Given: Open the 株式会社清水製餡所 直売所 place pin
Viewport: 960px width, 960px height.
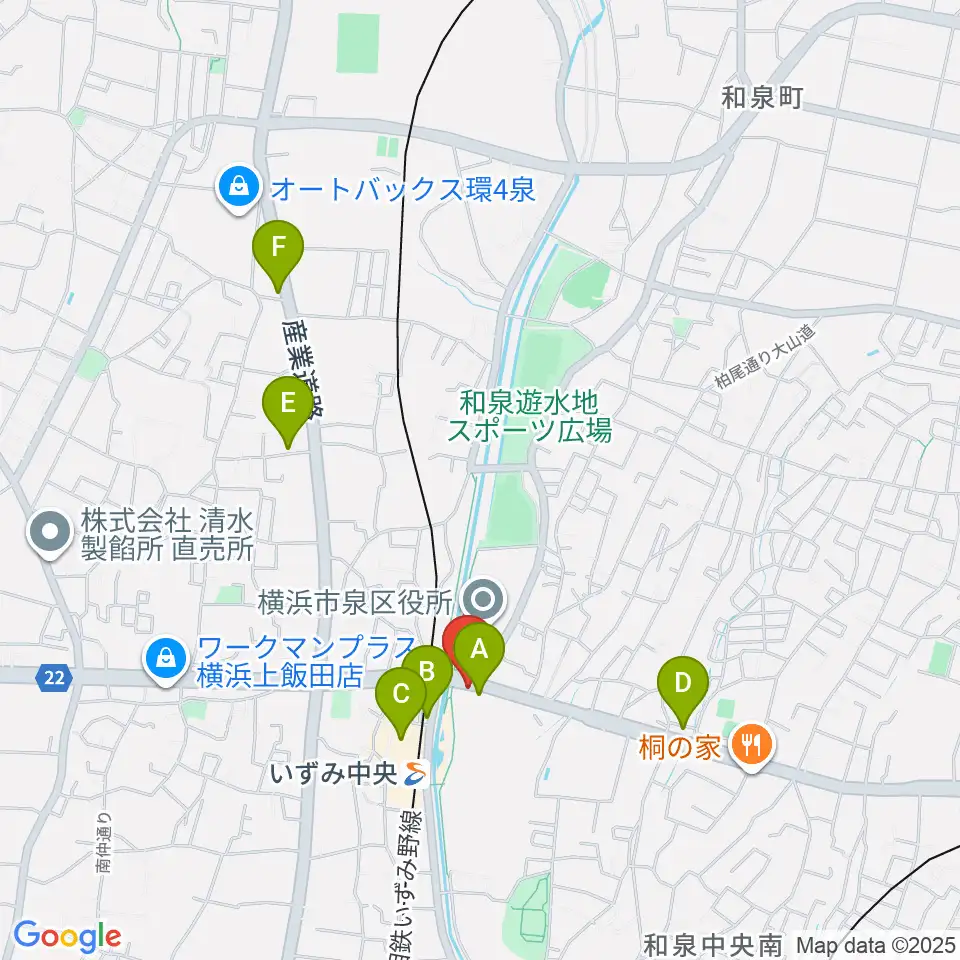Looking at the screenshot, I should point(51,533).
